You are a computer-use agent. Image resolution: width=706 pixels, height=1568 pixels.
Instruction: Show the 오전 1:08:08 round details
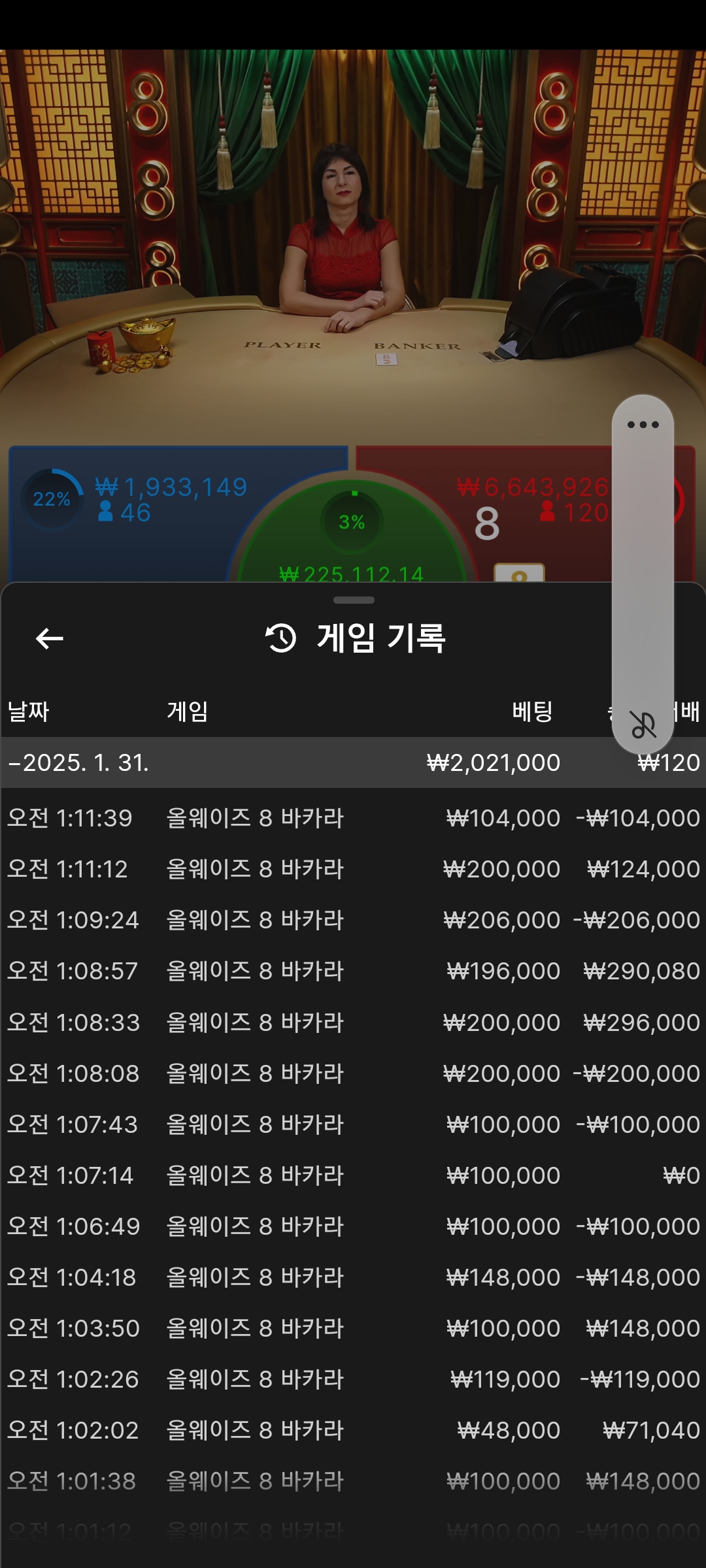click(x=353, y=1073)
